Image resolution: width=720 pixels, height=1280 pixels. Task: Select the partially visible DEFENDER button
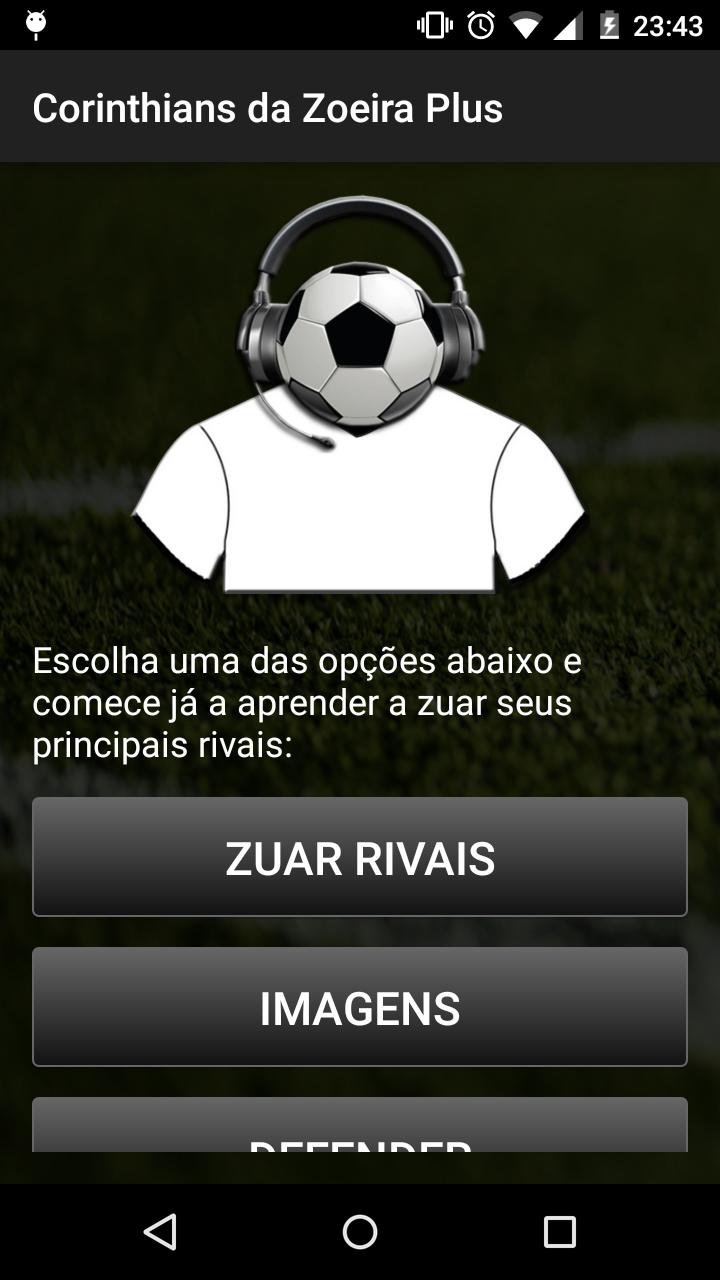(x=360, y=1135)
